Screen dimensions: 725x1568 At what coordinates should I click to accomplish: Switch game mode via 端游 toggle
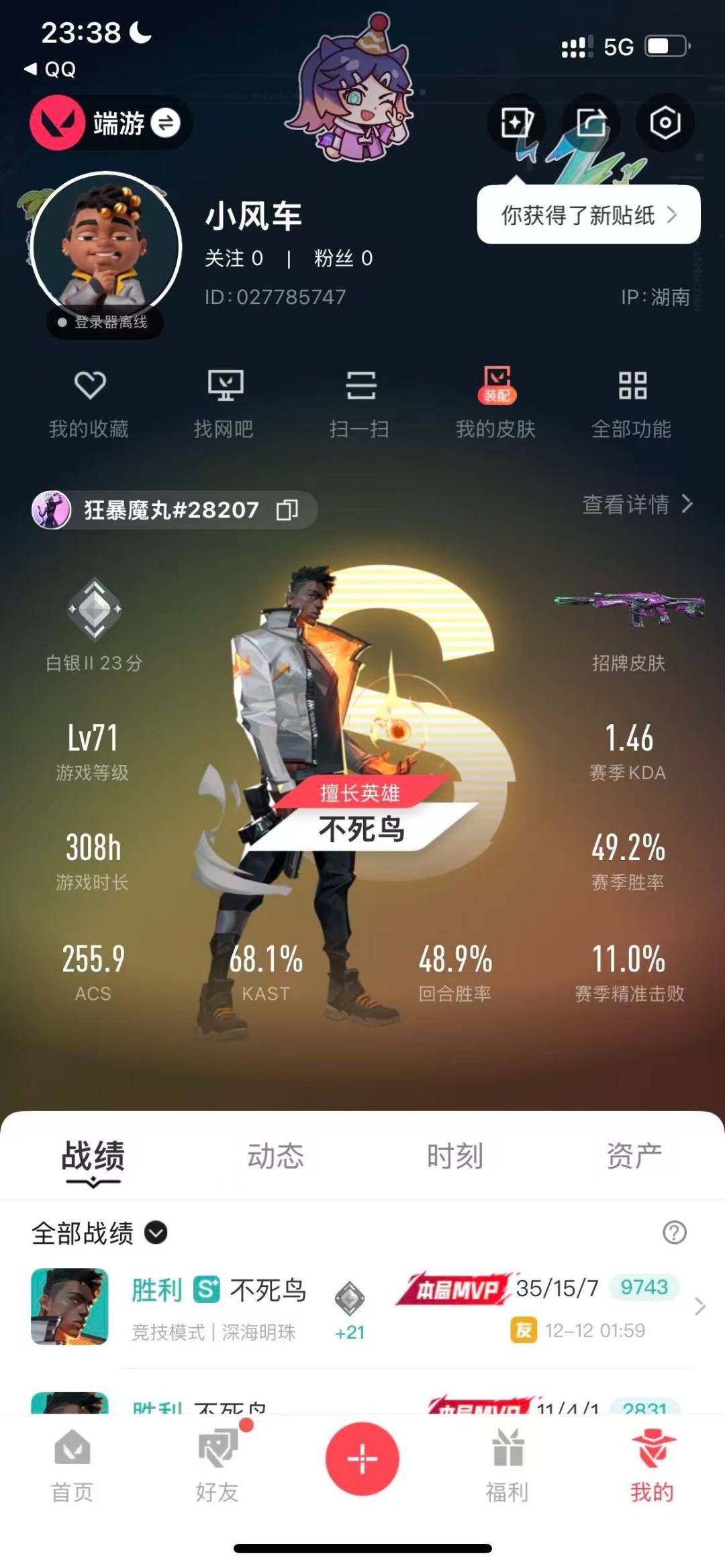pos(165,123)
